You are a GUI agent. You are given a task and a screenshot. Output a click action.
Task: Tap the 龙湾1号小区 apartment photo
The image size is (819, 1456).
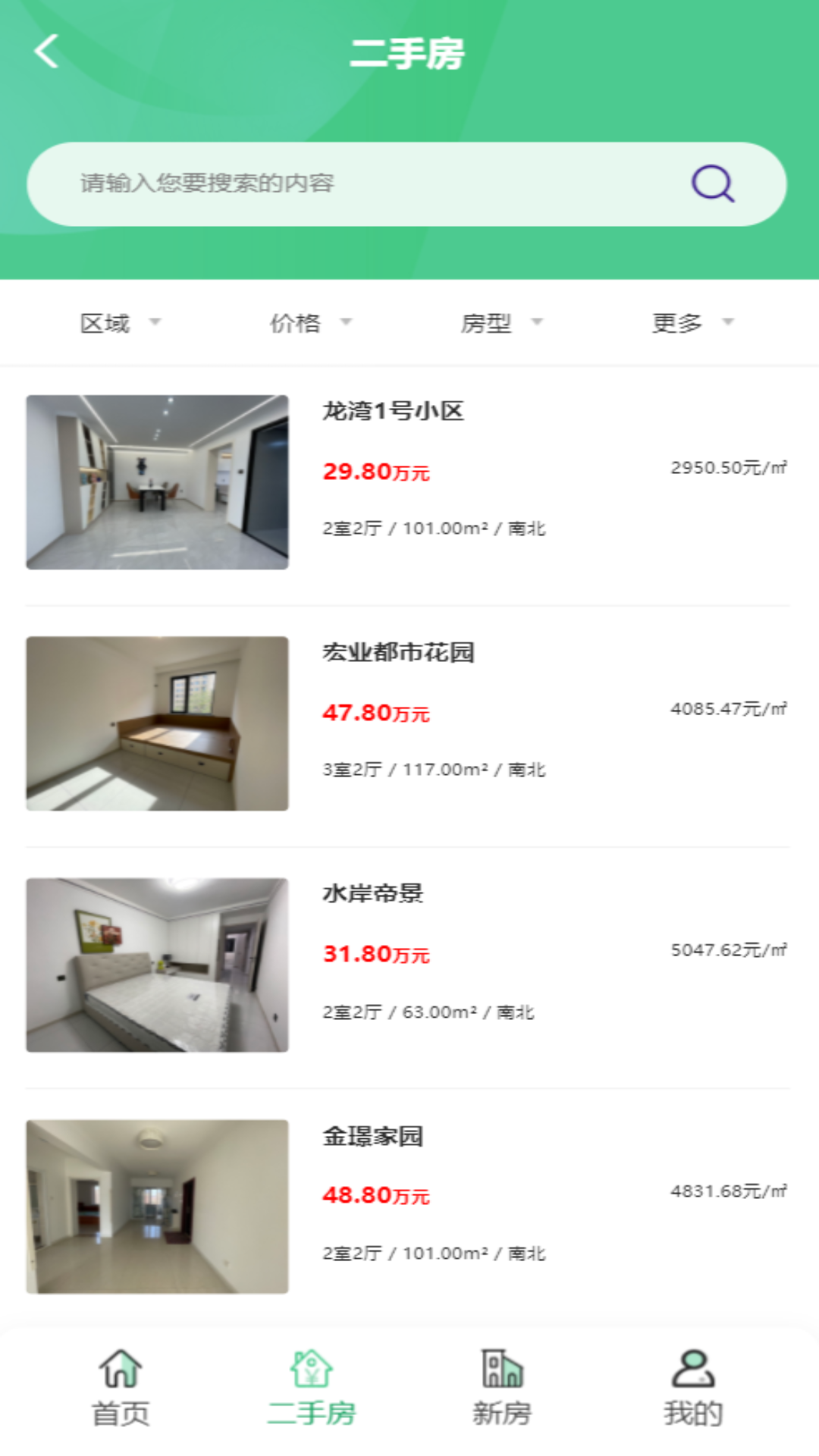(157, 481)
